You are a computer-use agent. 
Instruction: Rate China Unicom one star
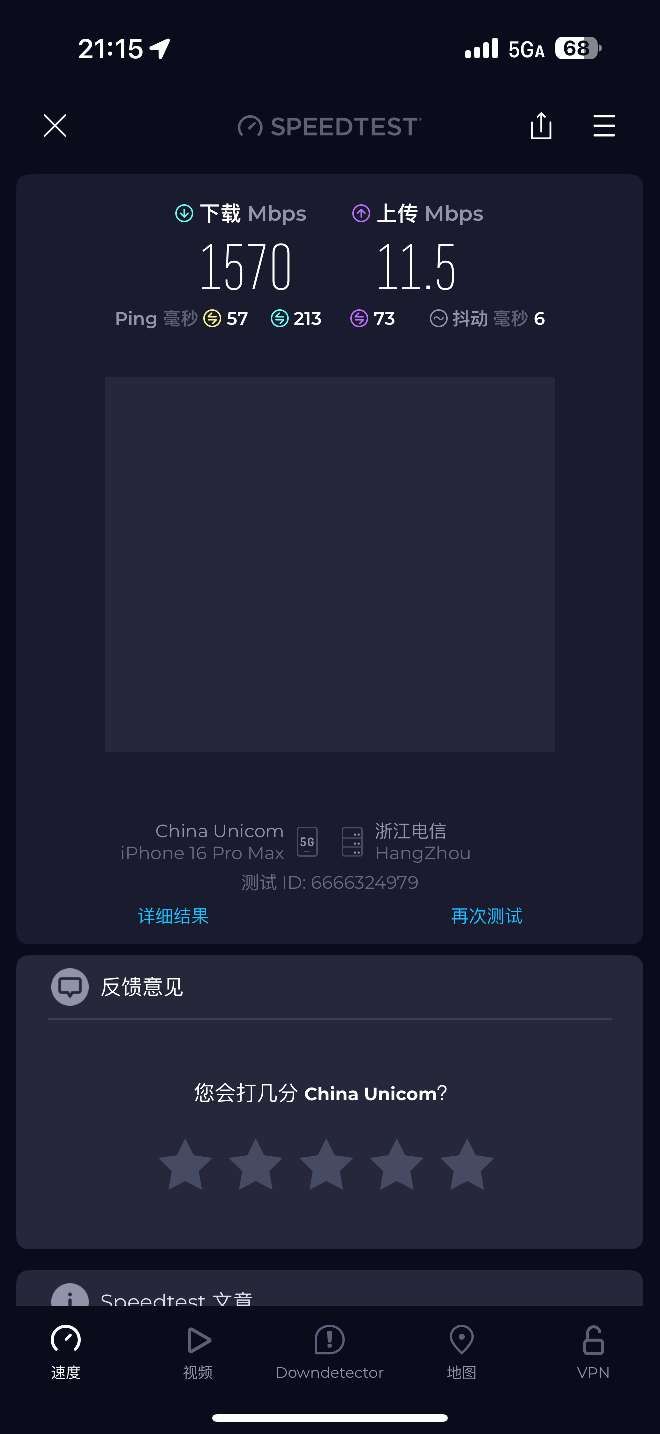point(185,1165)
